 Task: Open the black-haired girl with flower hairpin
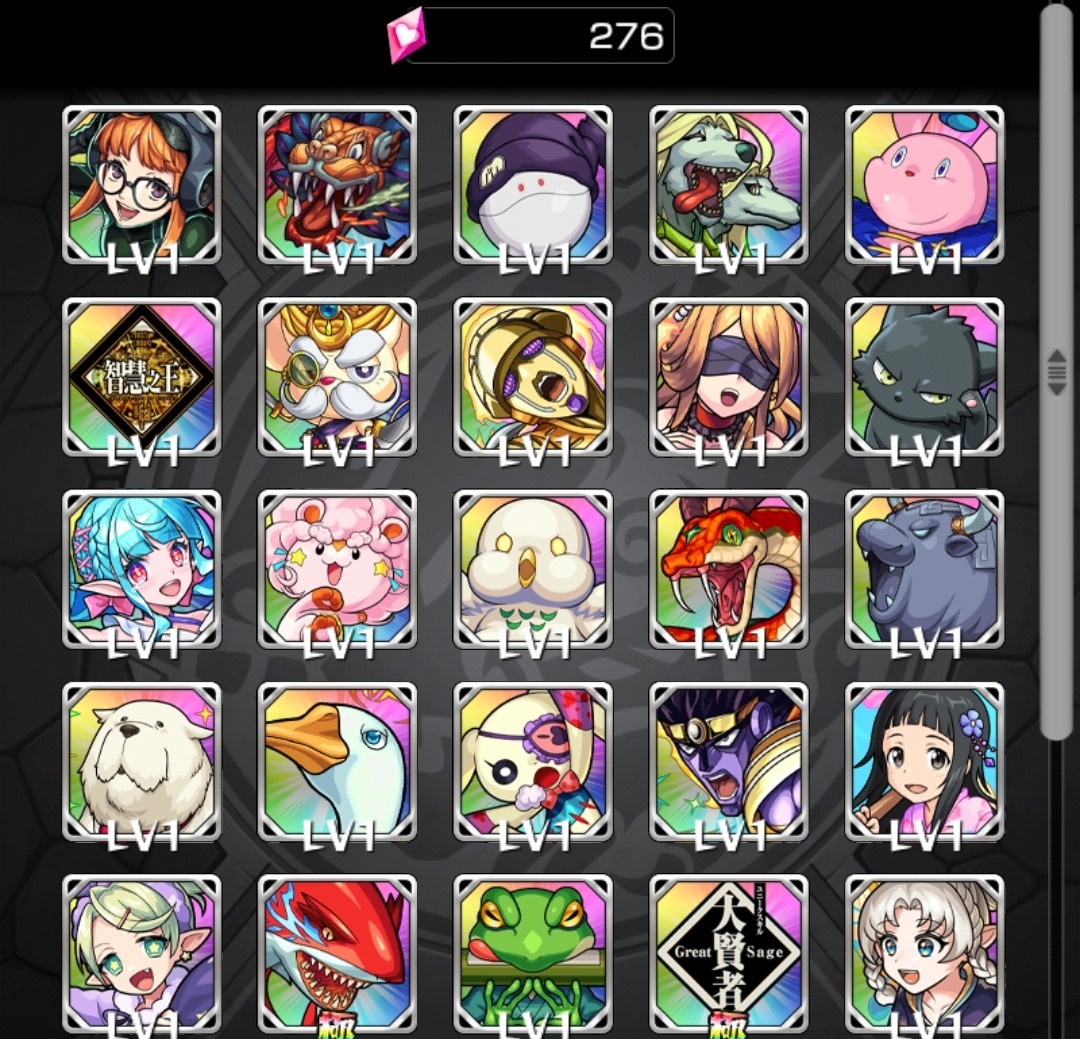925,762
